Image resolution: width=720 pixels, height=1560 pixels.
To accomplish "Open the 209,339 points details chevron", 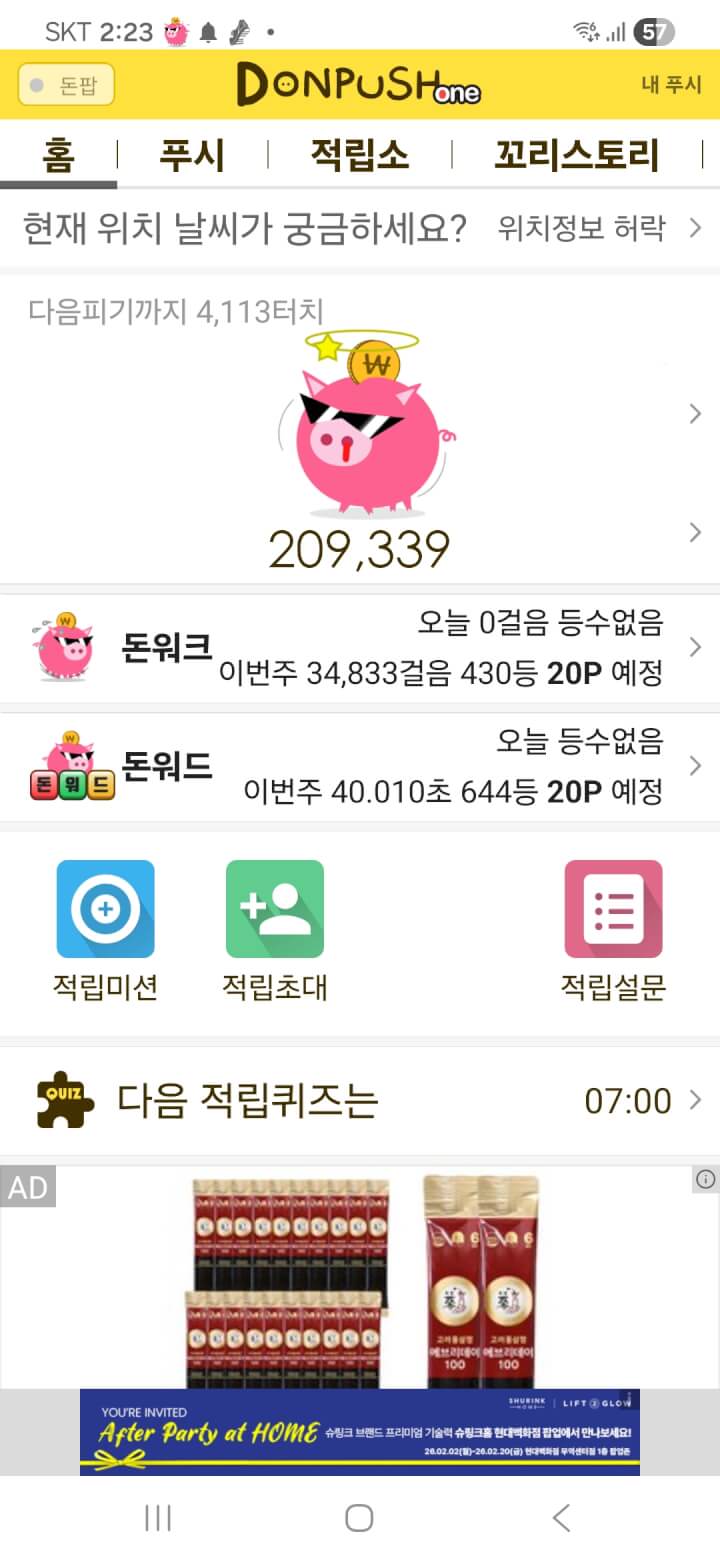I will point(695,533).
